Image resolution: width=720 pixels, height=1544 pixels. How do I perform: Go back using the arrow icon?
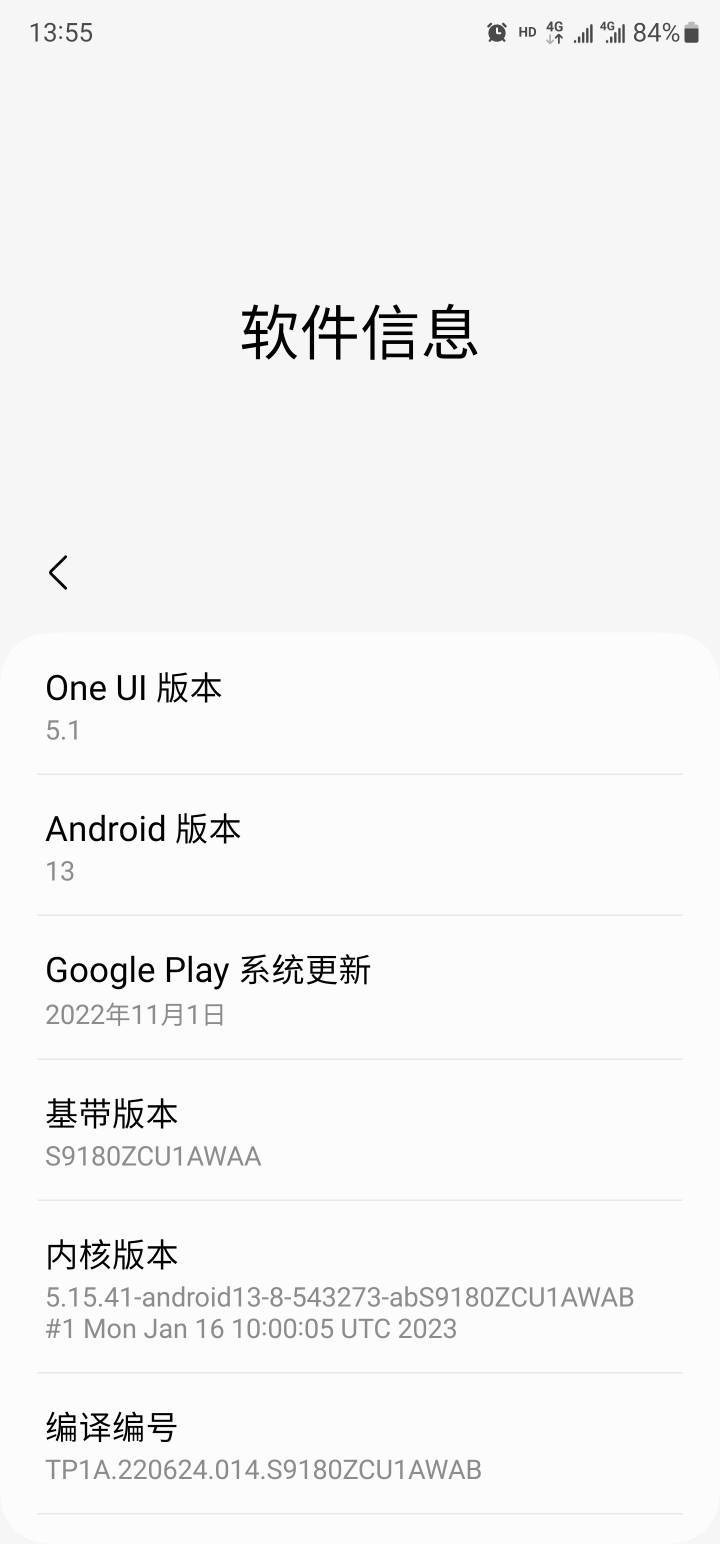58,573
